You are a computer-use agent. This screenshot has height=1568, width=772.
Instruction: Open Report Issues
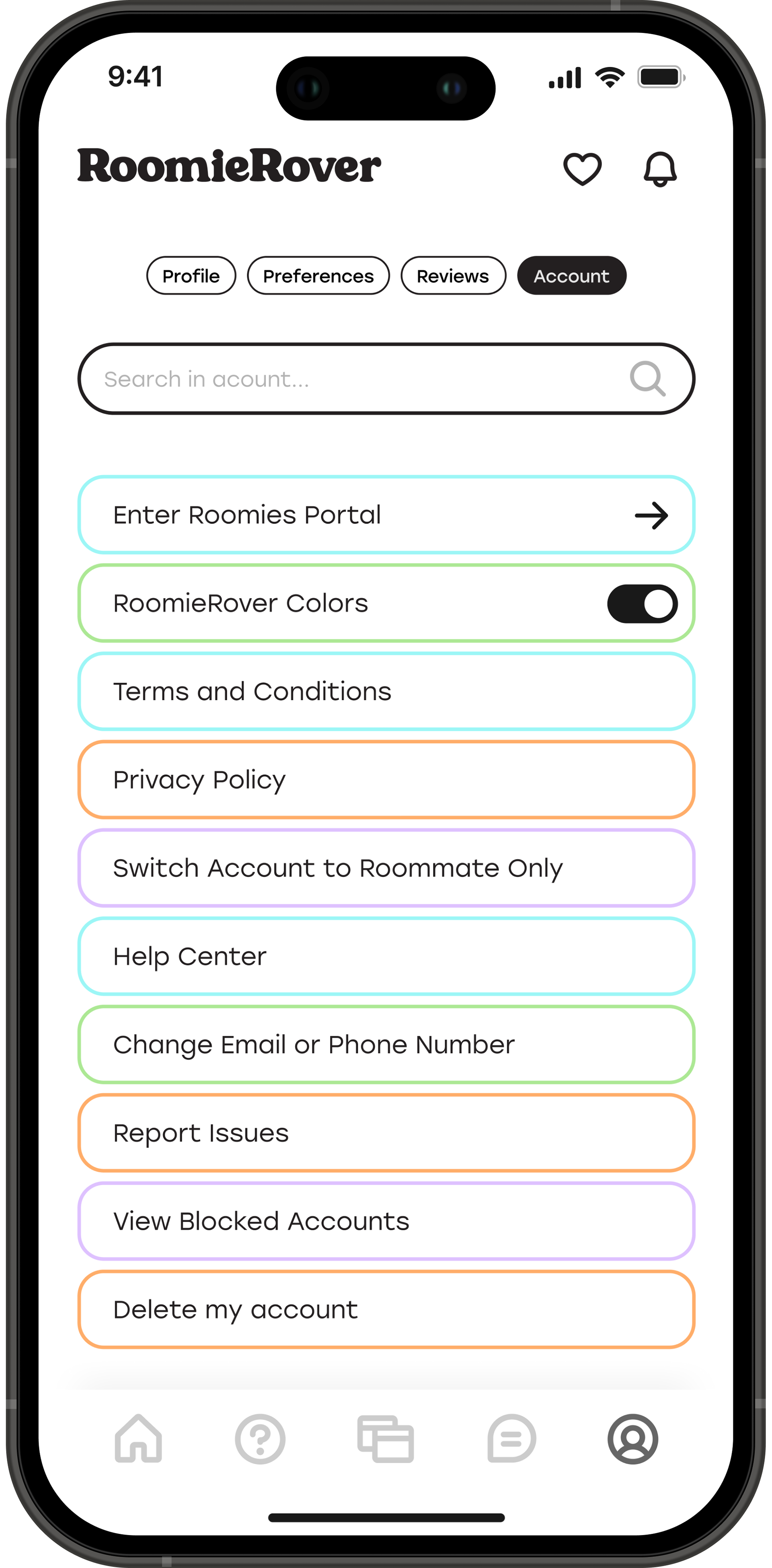(386, 1133)
